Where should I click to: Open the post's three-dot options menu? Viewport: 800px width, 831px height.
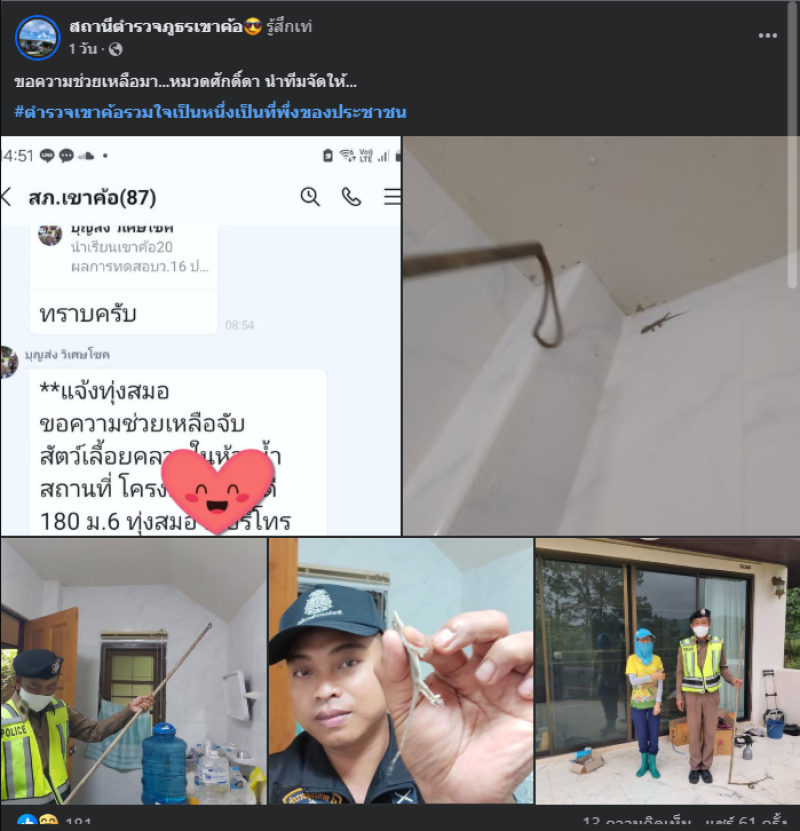point(767,36)
